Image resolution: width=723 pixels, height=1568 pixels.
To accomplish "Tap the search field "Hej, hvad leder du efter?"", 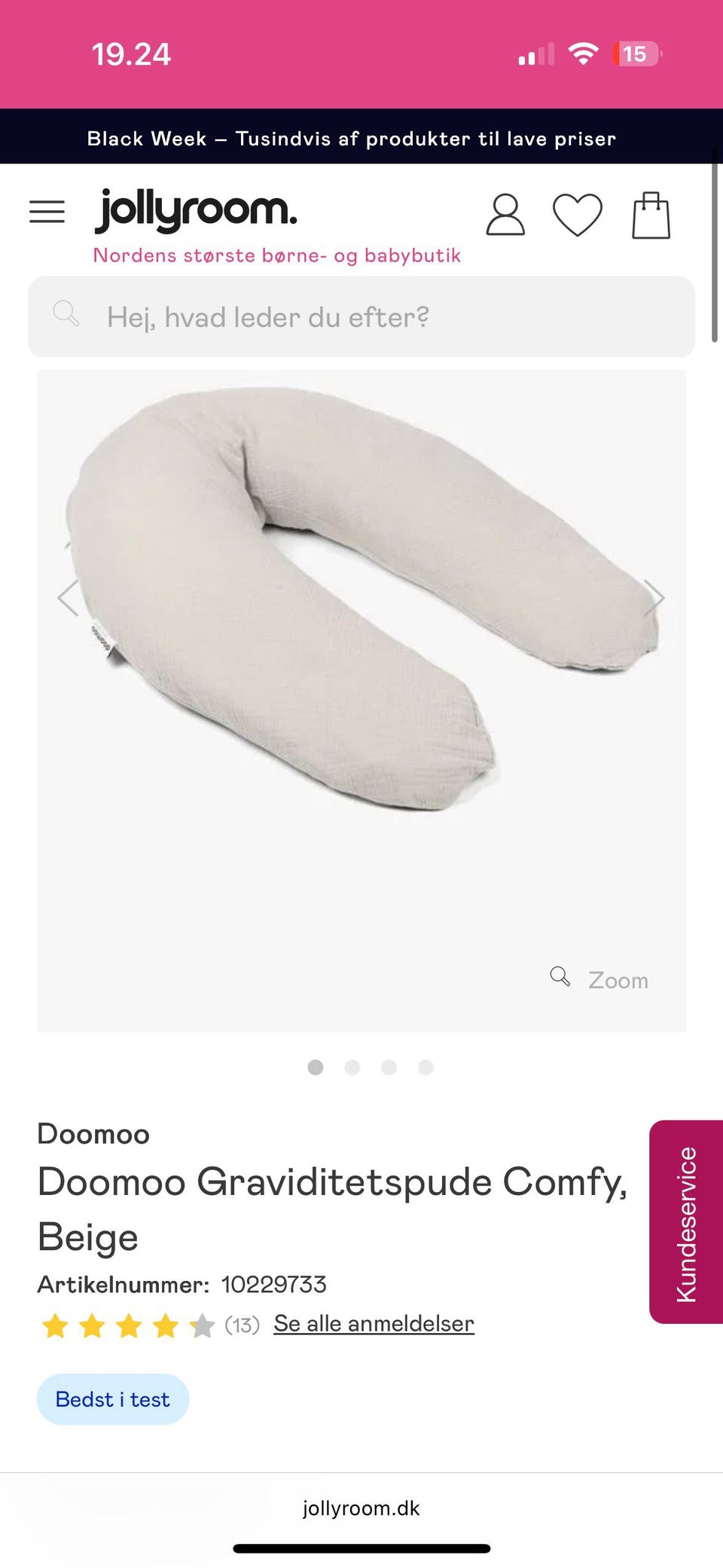I will click(x=361, y=317).
